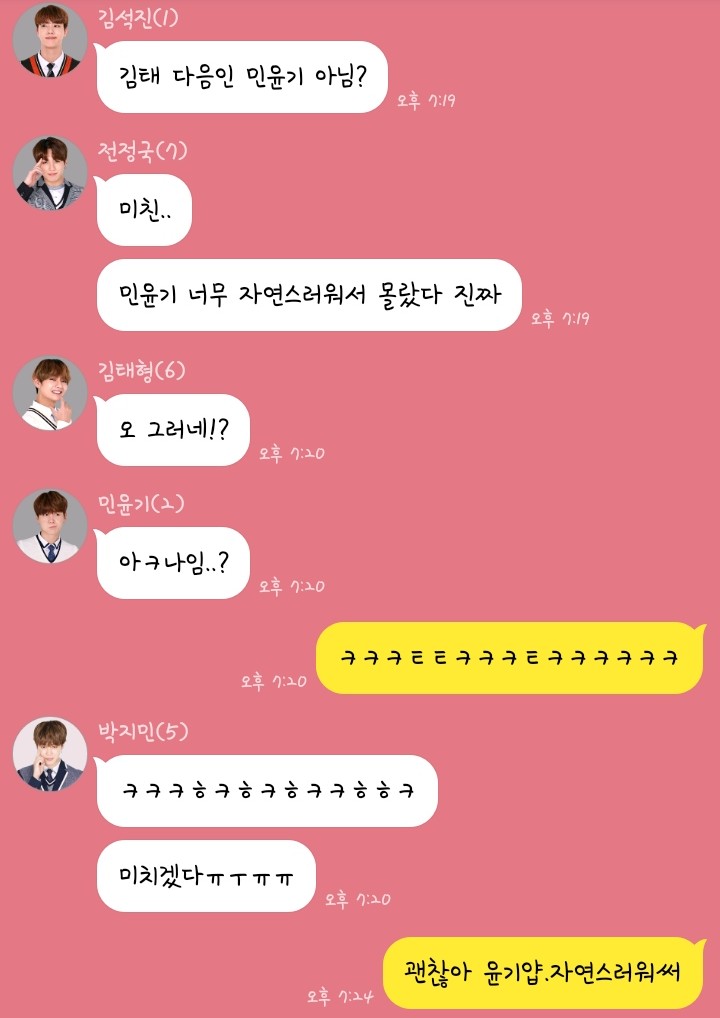Open 김석진's profile picture
720x1018 pixels.
click(x=50, y=41)
